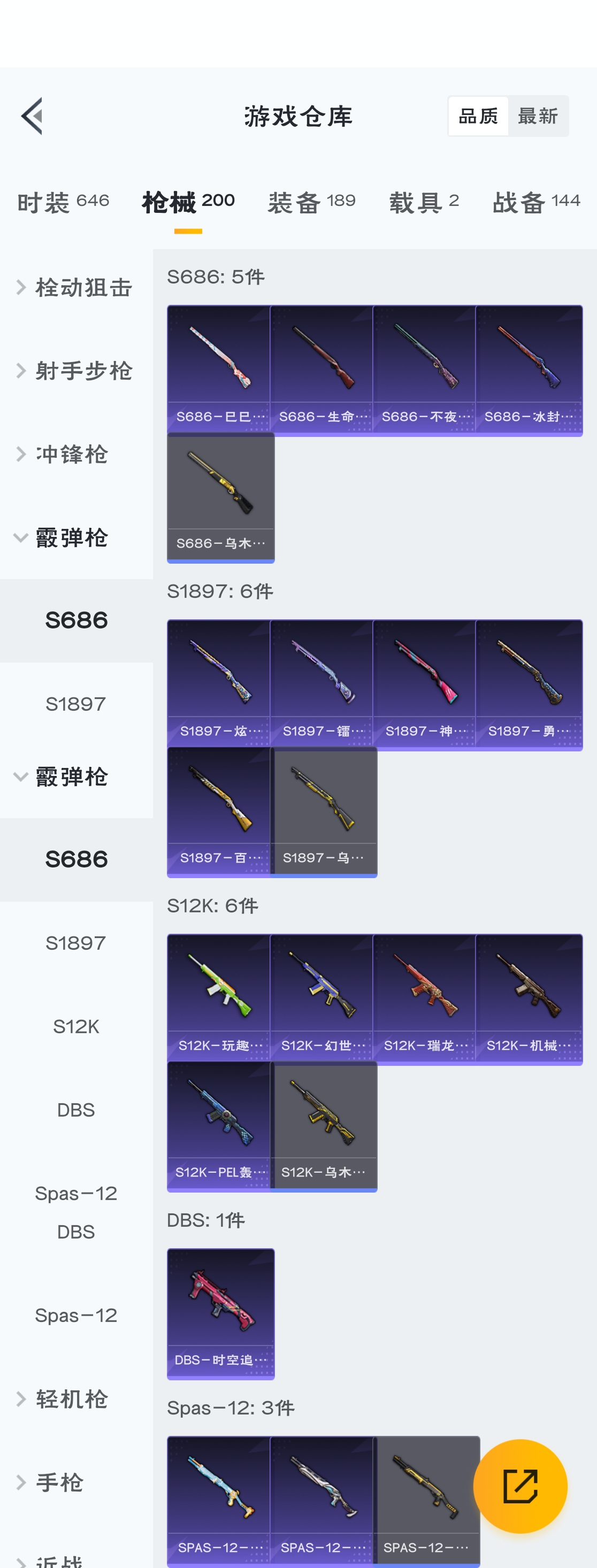The width and height of the screenshot is (597, 1568).
Task: Open the S686-生命 skin tile
Action: pos(322,370)
